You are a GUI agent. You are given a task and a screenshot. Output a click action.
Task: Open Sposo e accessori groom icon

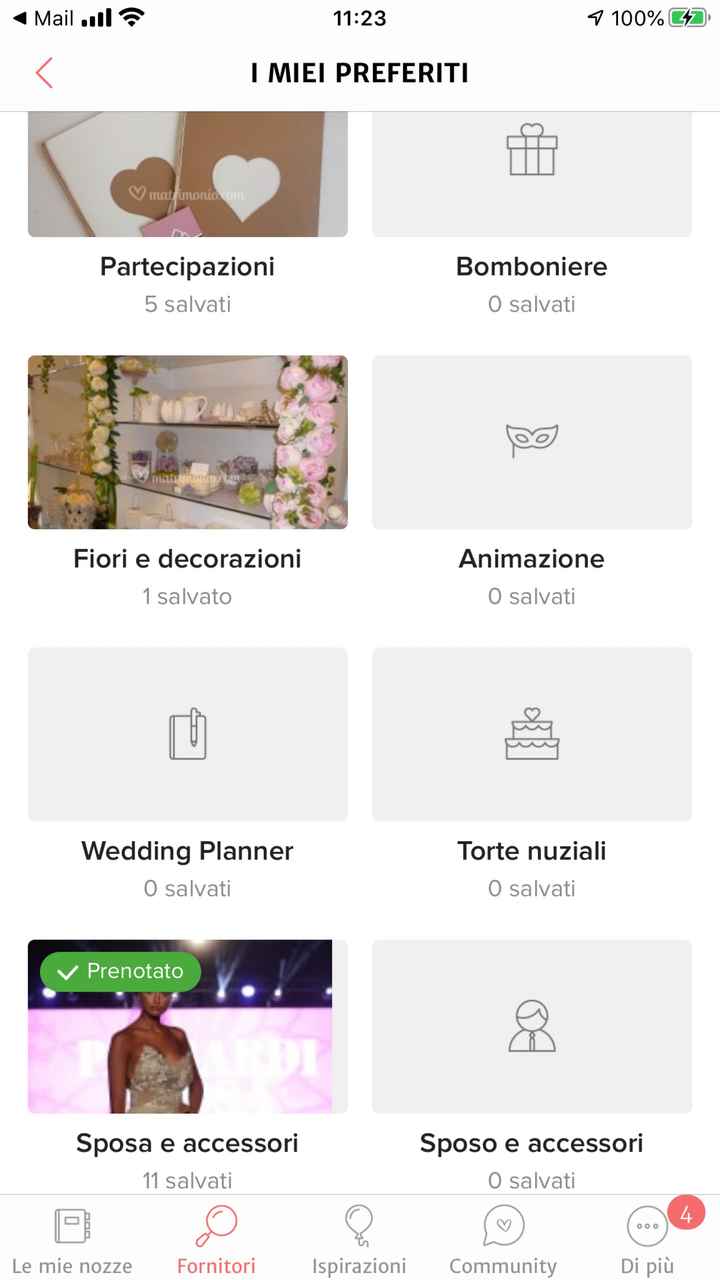point(531,1025)
